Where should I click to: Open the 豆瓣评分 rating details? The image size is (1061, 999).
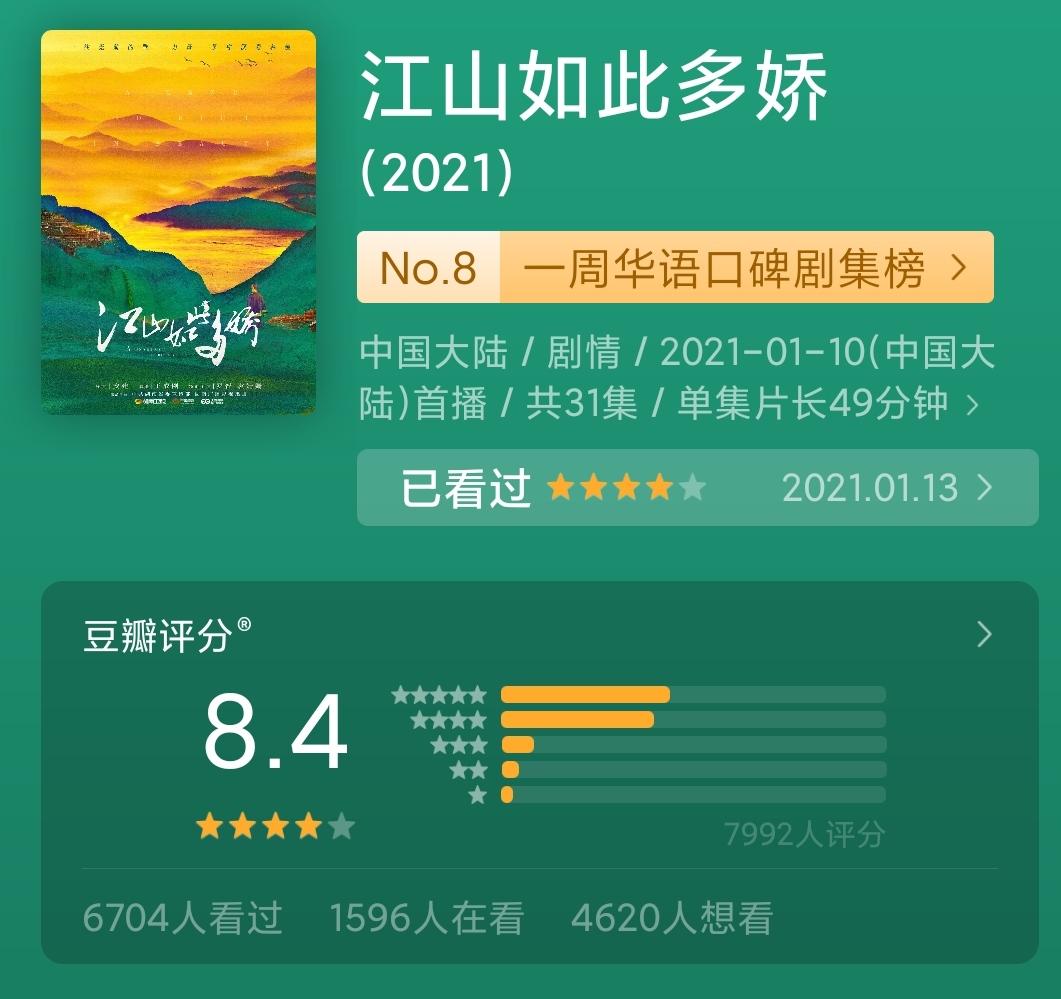(984, 635)
